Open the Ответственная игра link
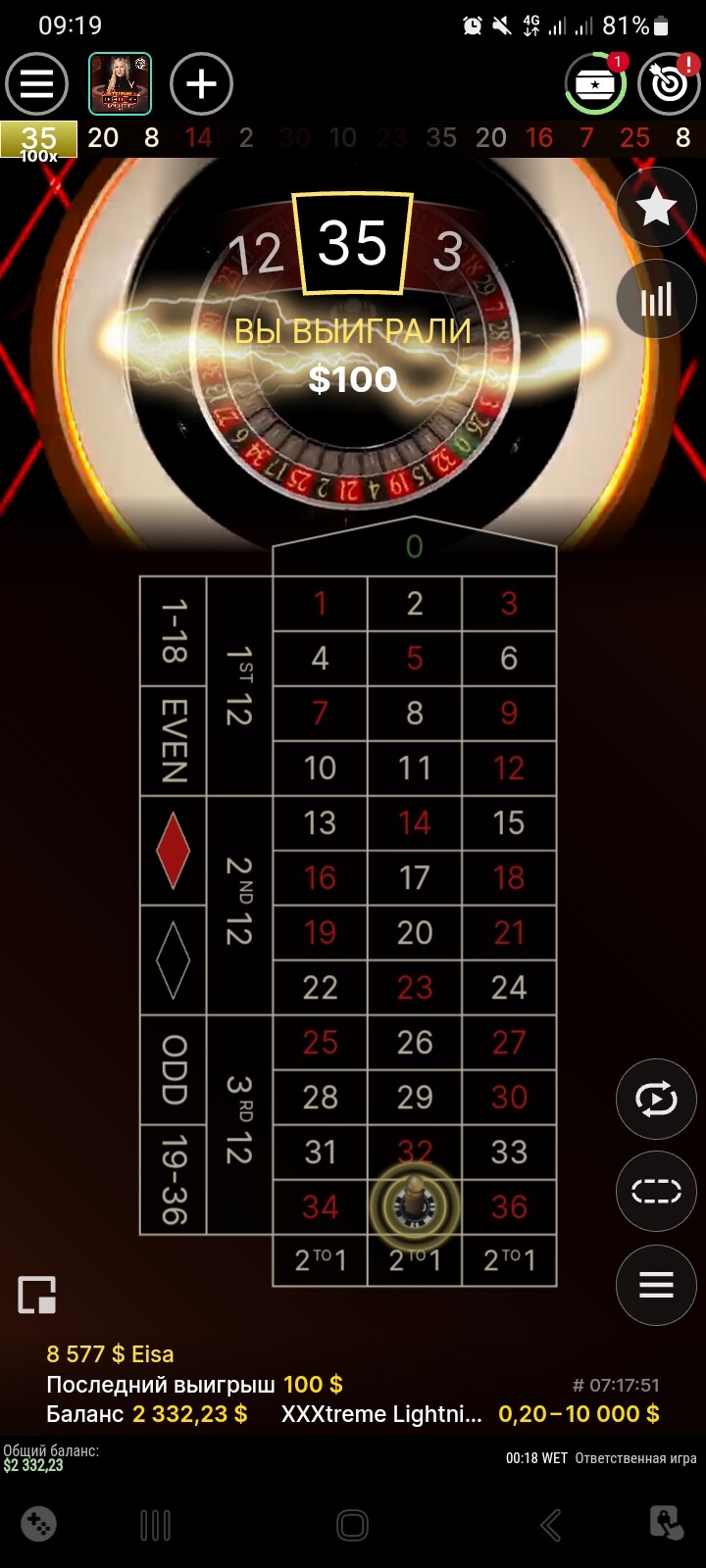 [x=635, y=1458]
